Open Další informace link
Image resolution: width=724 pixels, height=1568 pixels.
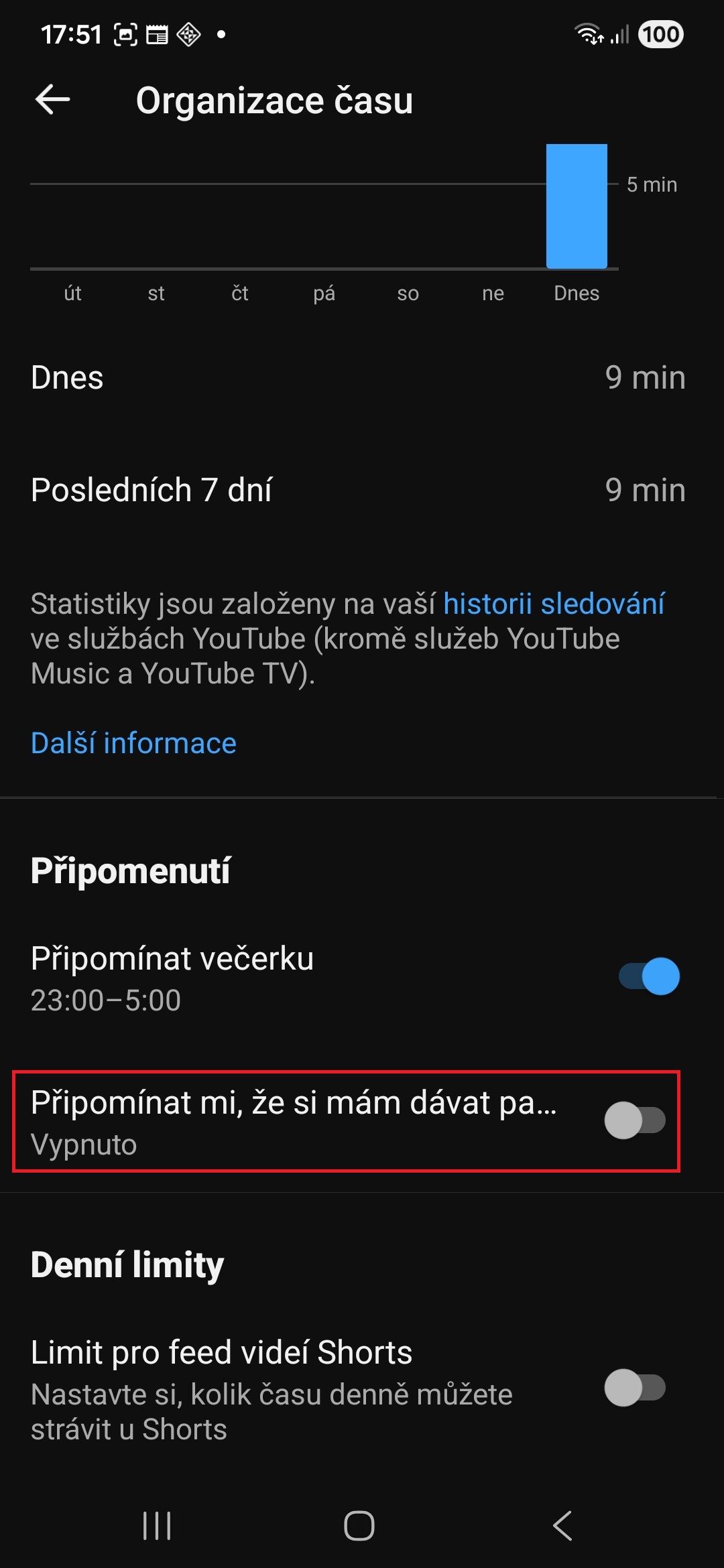coord(133,743)
